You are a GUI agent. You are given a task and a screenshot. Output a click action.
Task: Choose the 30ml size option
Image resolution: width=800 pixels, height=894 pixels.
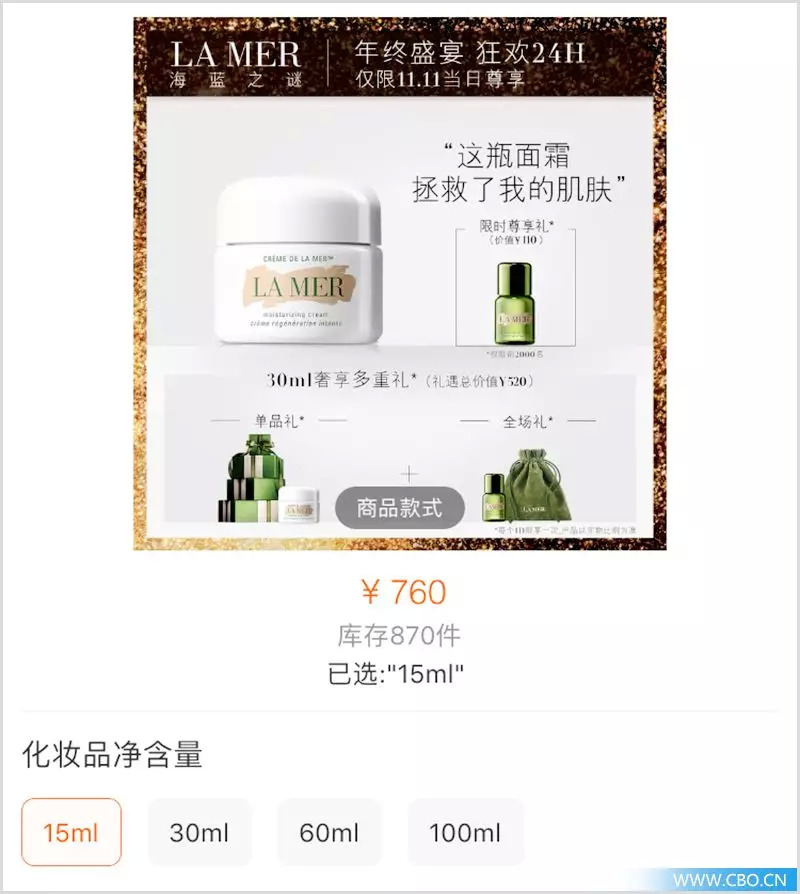[200, 832]
